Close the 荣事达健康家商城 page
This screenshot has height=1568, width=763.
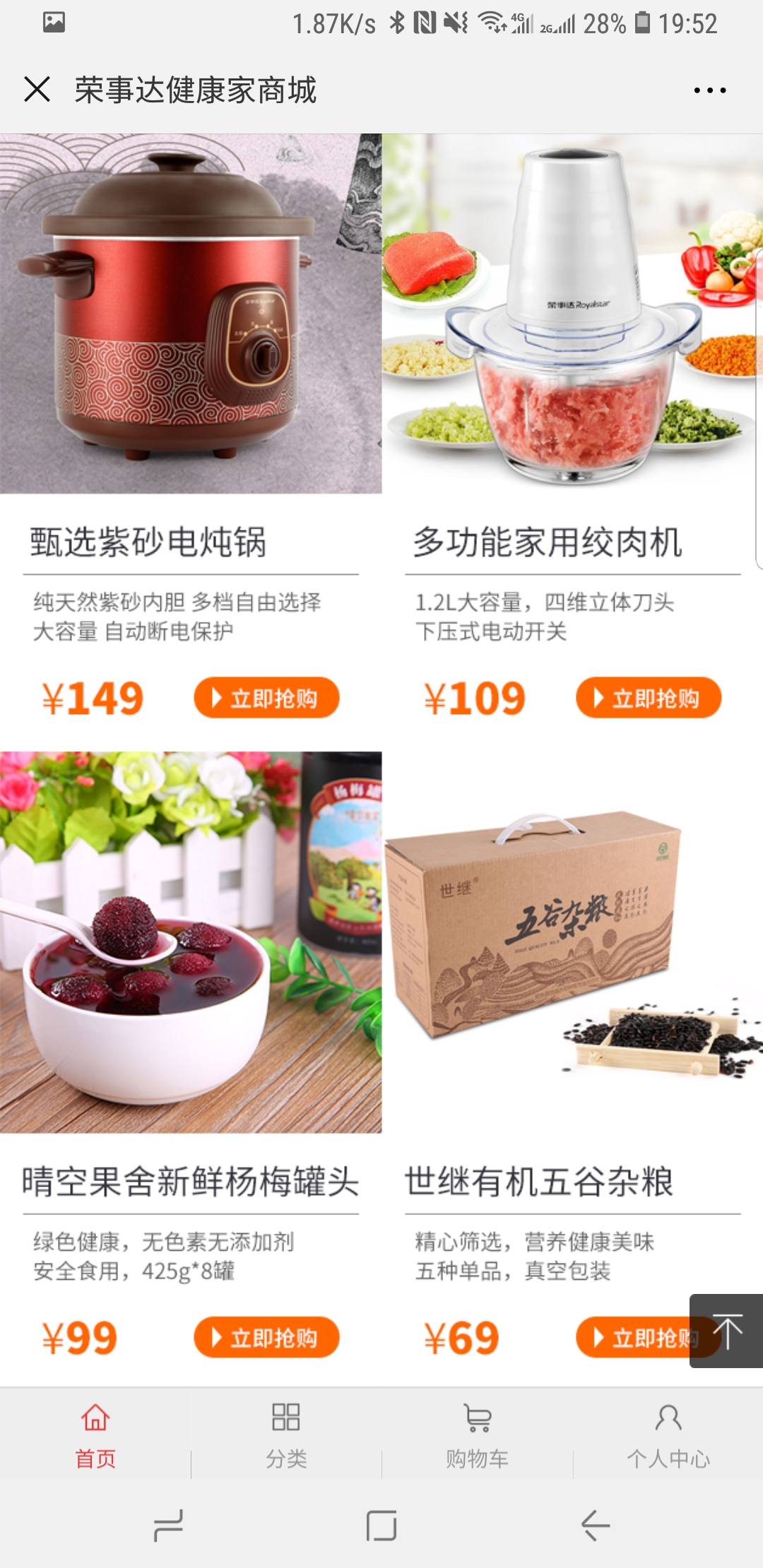coord(37,90)
